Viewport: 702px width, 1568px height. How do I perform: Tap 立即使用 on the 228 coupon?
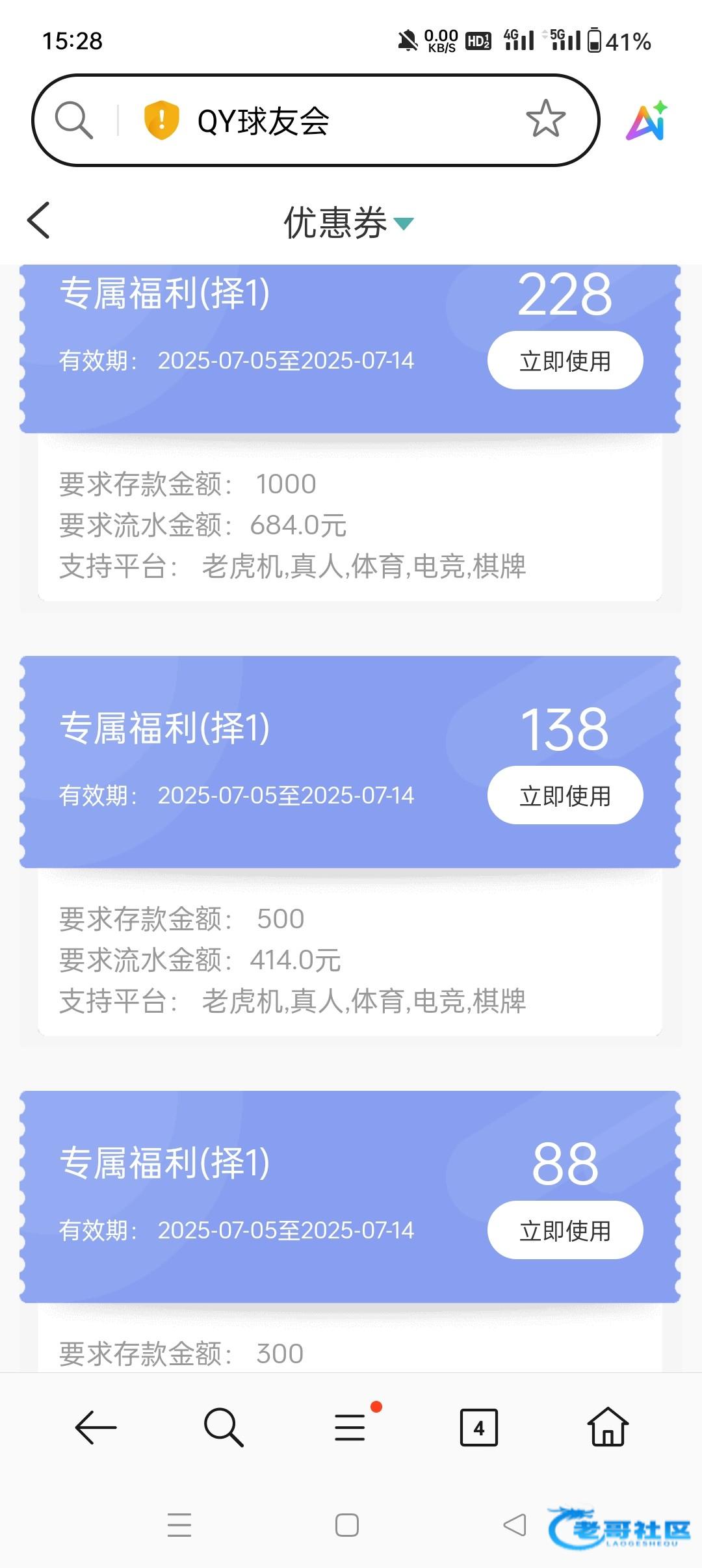point(565,361)
